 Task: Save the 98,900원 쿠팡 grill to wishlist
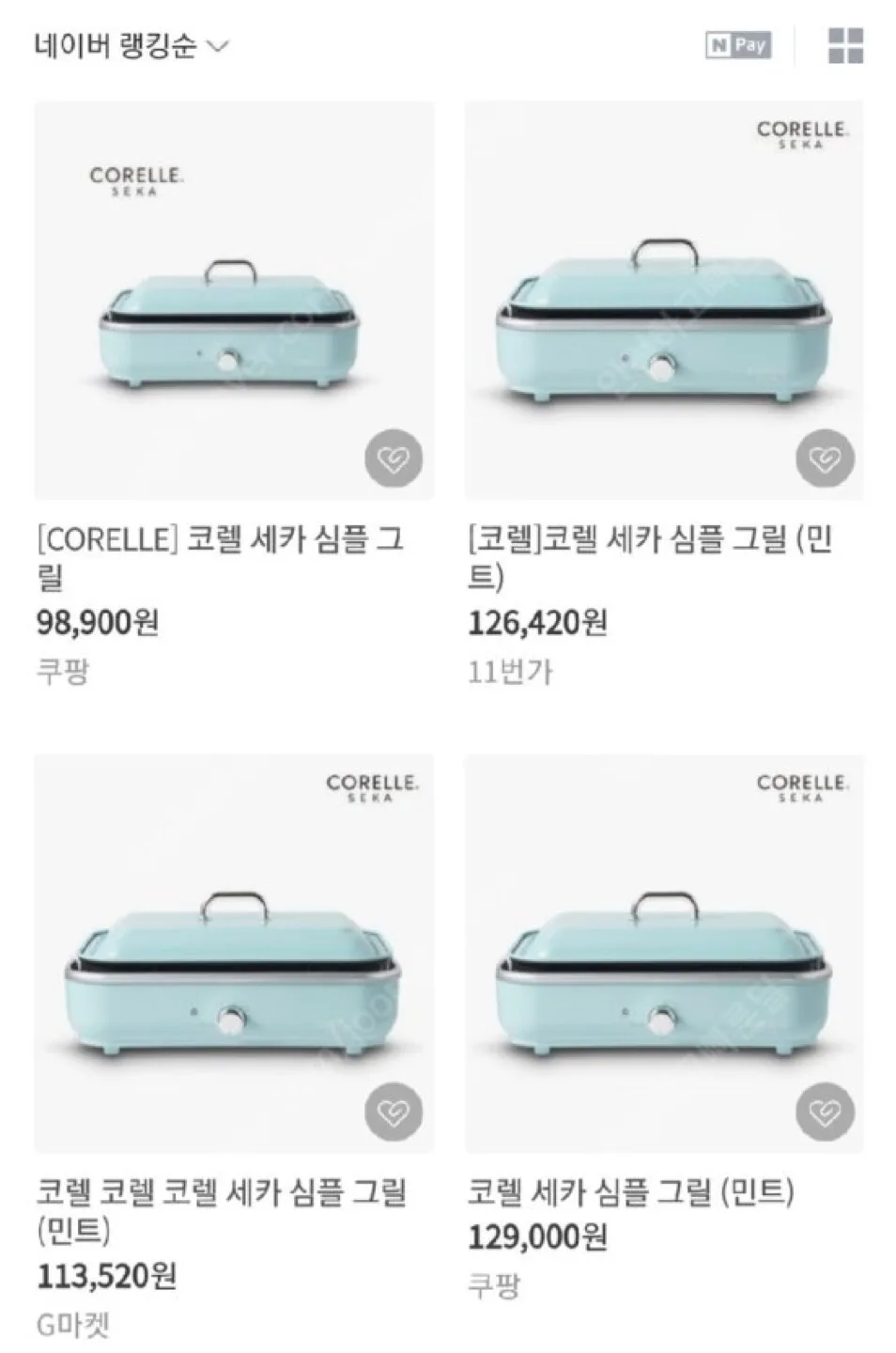(x=394, y=459)
